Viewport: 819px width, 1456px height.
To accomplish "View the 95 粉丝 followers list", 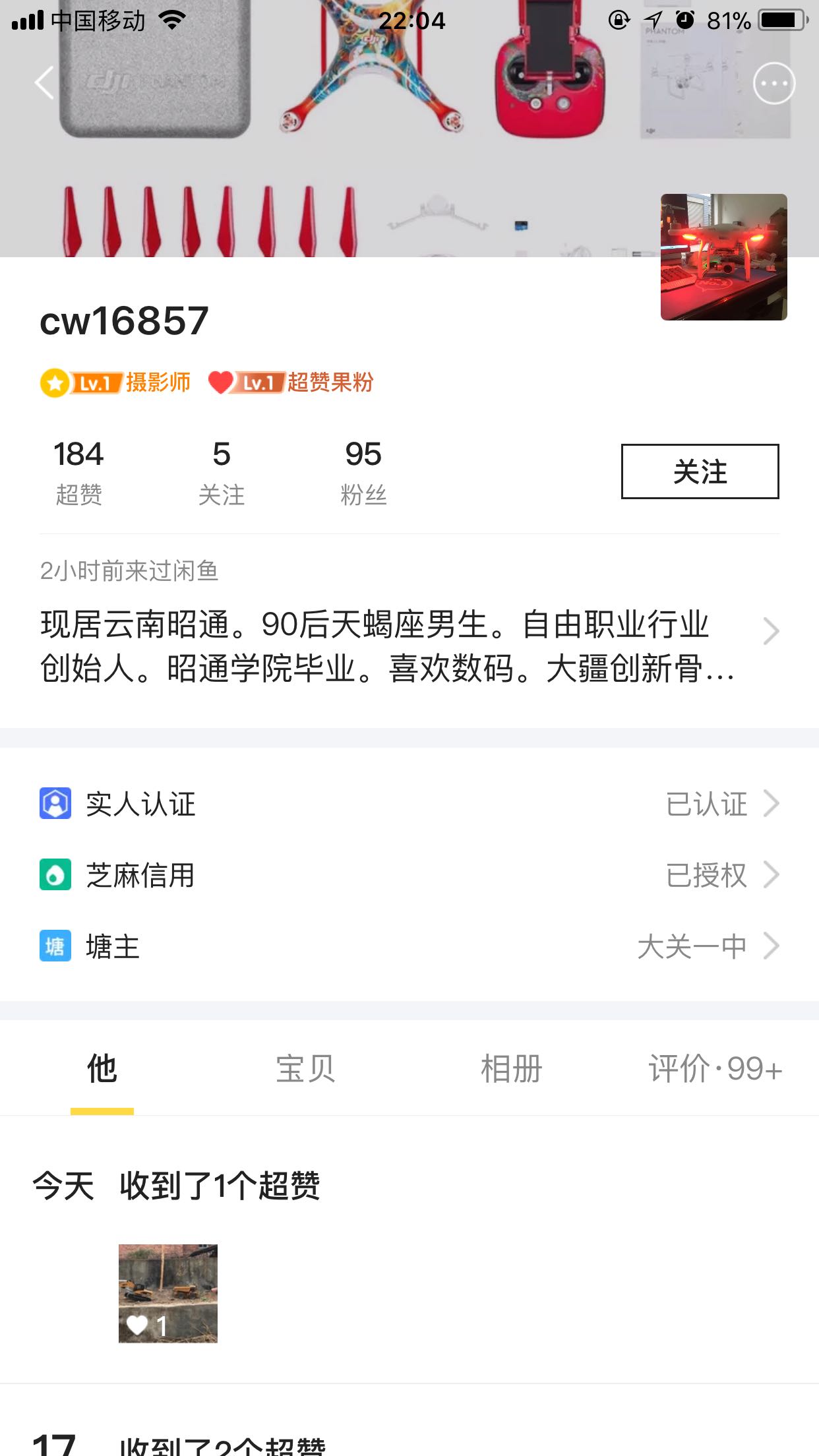I will [x=363, y=472].
